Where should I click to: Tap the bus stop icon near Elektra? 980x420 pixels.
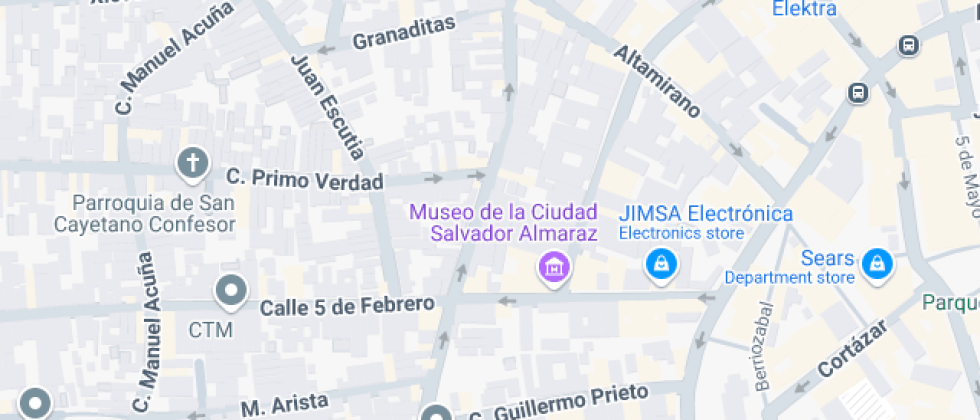click(x=909, y=45)
